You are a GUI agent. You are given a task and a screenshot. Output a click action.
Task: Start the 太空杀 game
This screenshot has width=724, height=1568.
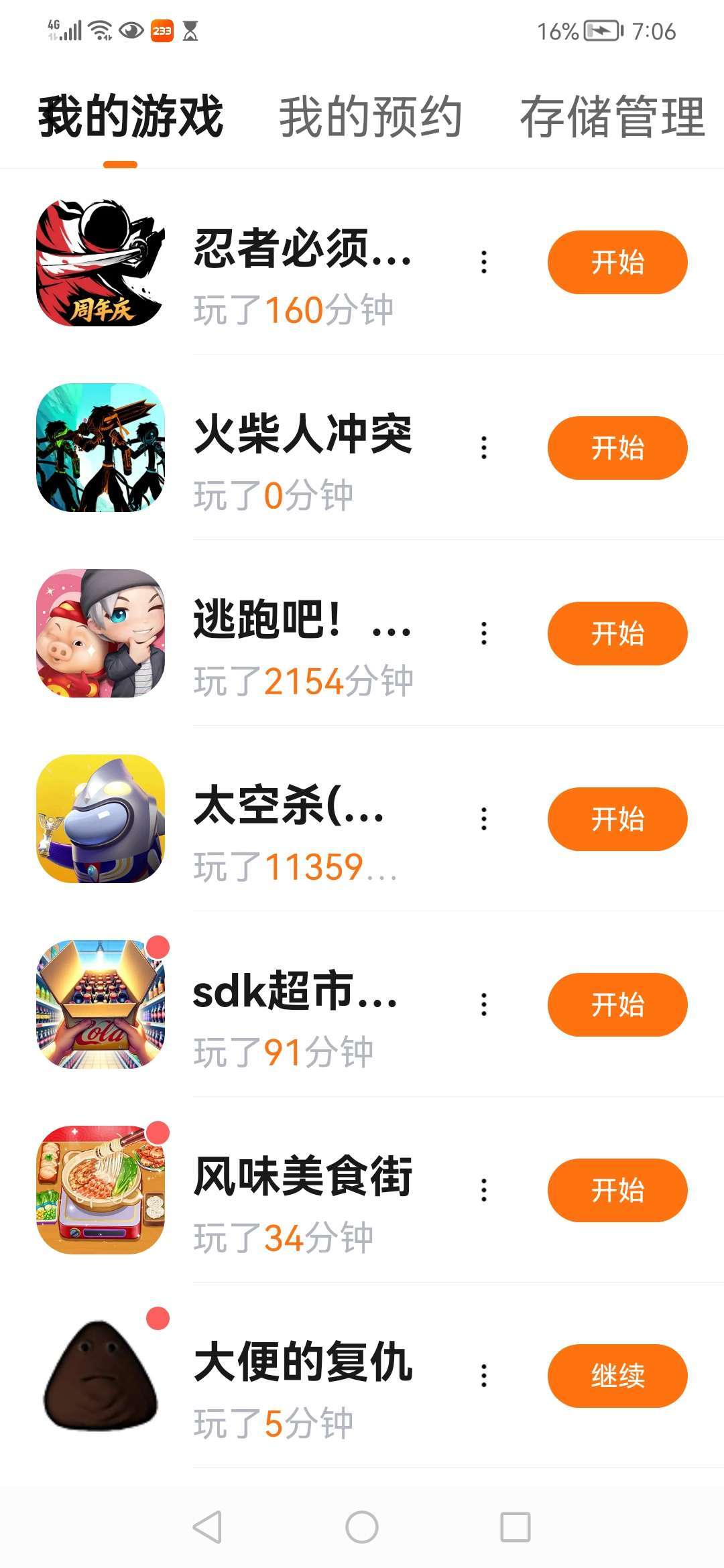point(617,819)
